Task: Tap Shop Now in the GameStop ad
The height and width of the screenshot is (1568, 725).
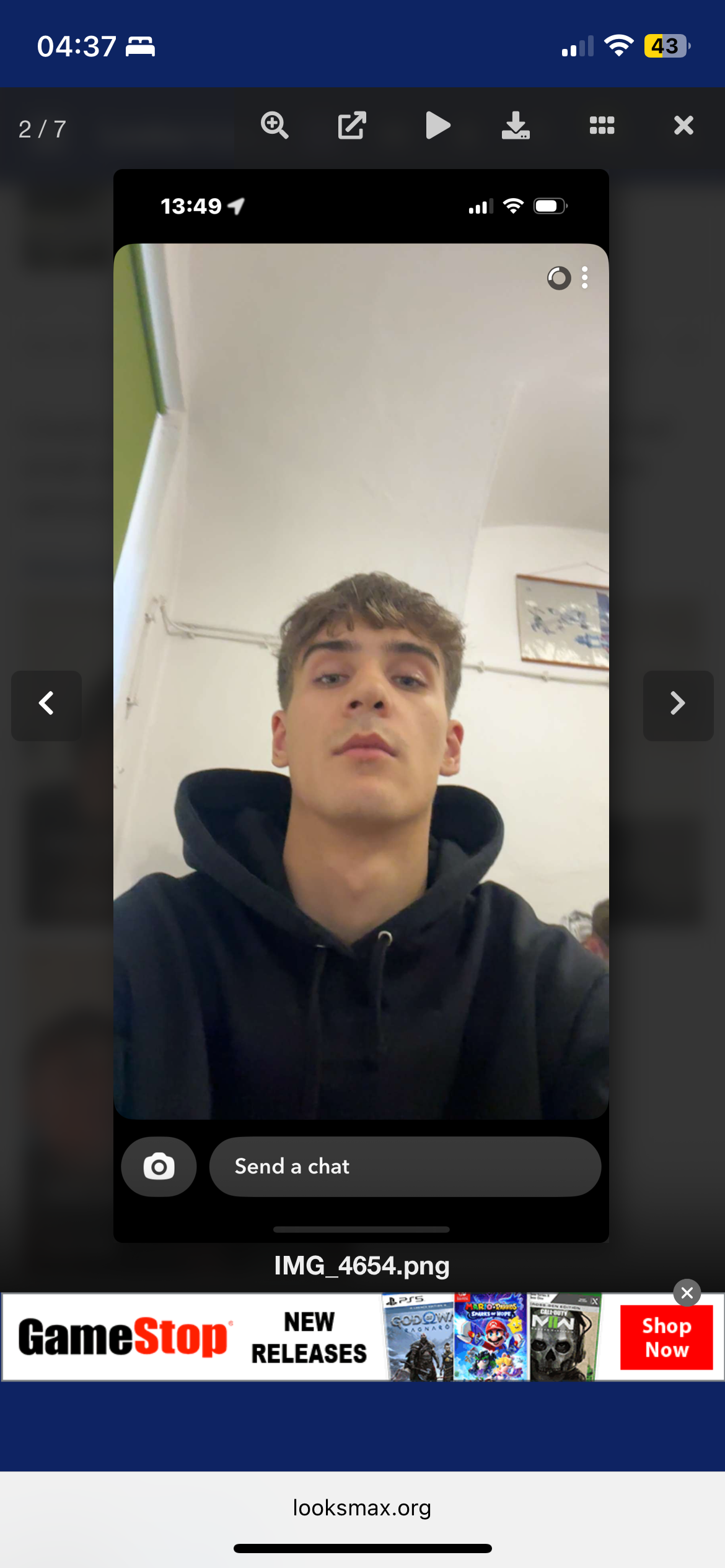Action: pyautogui.click(x=666, y=1337)
